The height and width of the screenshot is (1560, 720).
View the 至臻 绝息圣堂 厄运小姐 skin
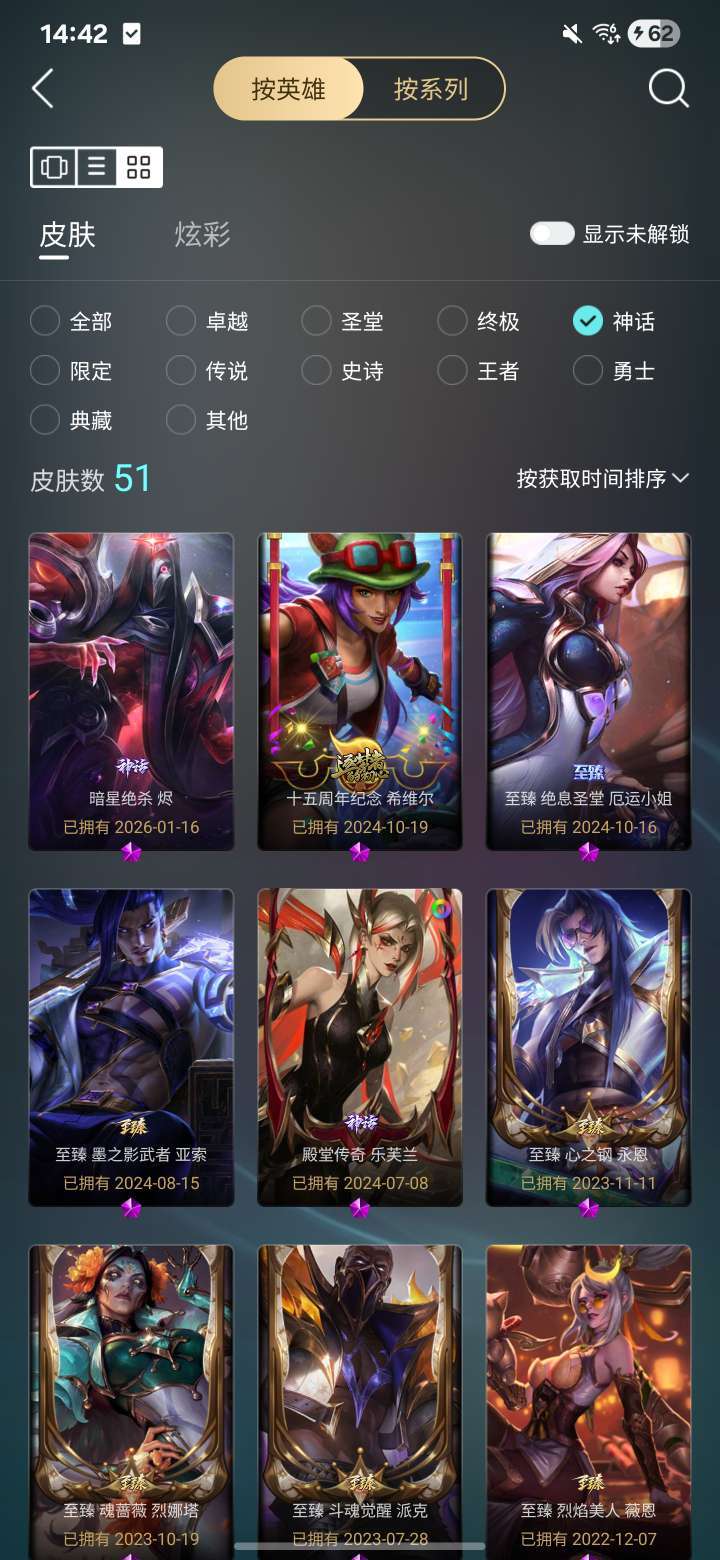[x=588, y=690]
